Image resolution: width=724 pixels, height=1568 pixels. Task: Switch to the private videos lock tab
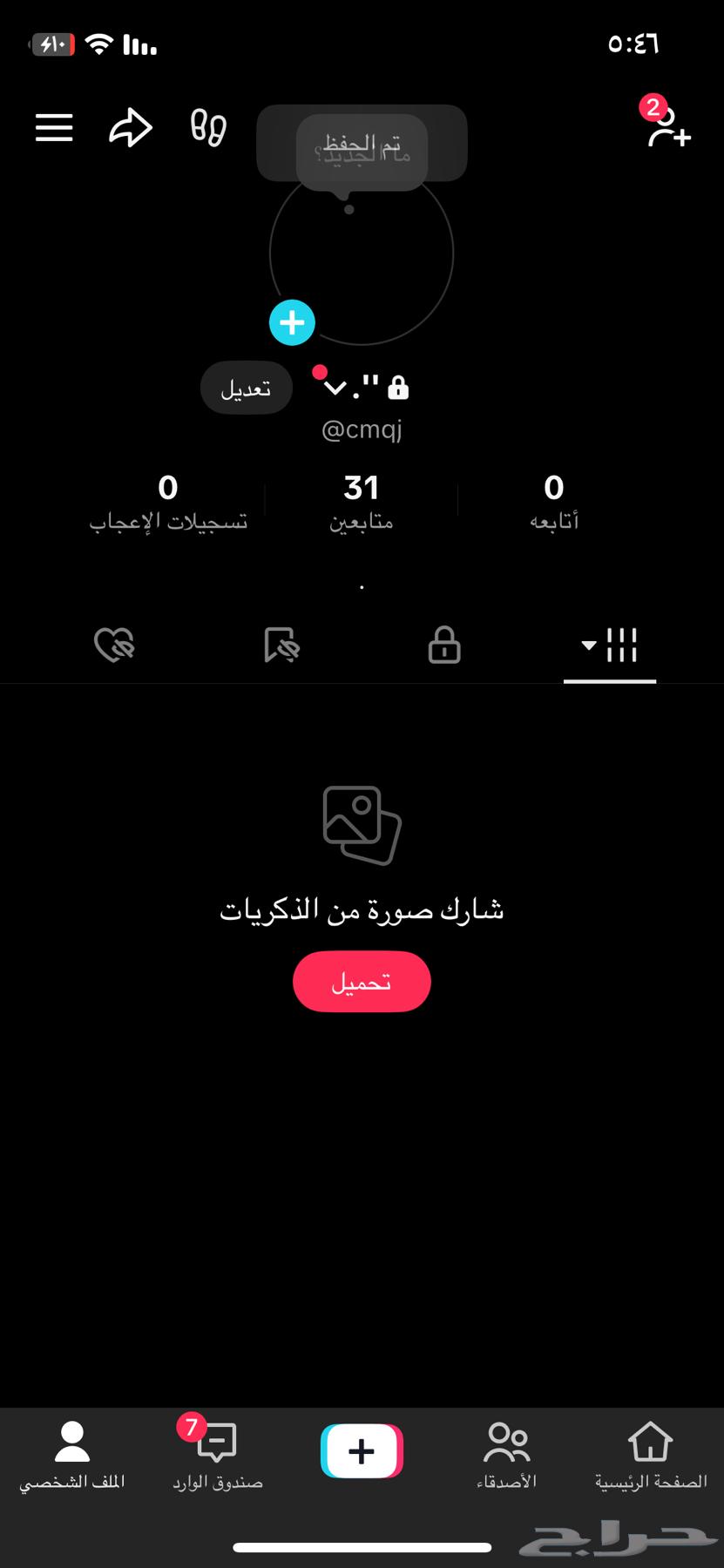443,645
